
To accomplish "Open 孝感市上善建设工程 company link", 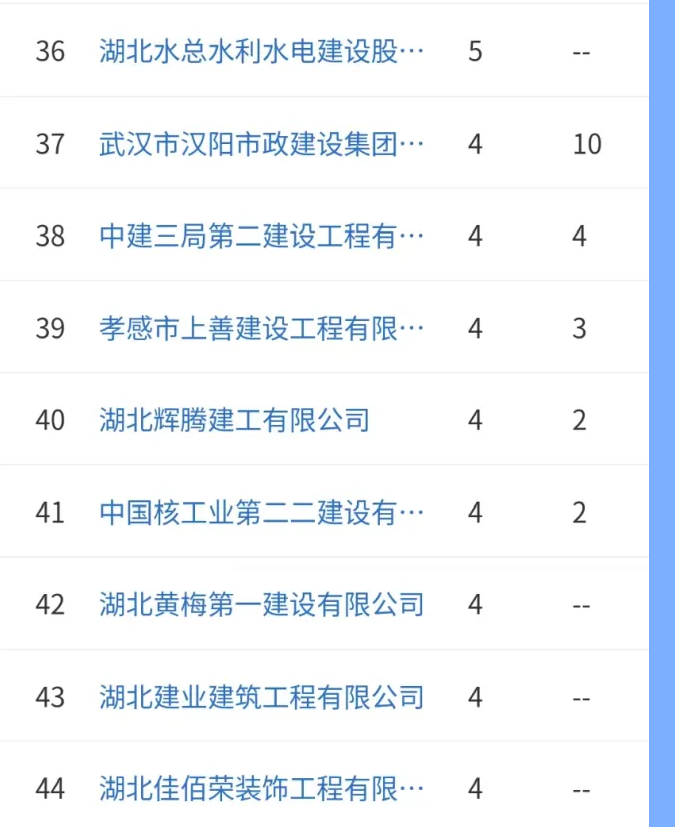I will point(262,328).
